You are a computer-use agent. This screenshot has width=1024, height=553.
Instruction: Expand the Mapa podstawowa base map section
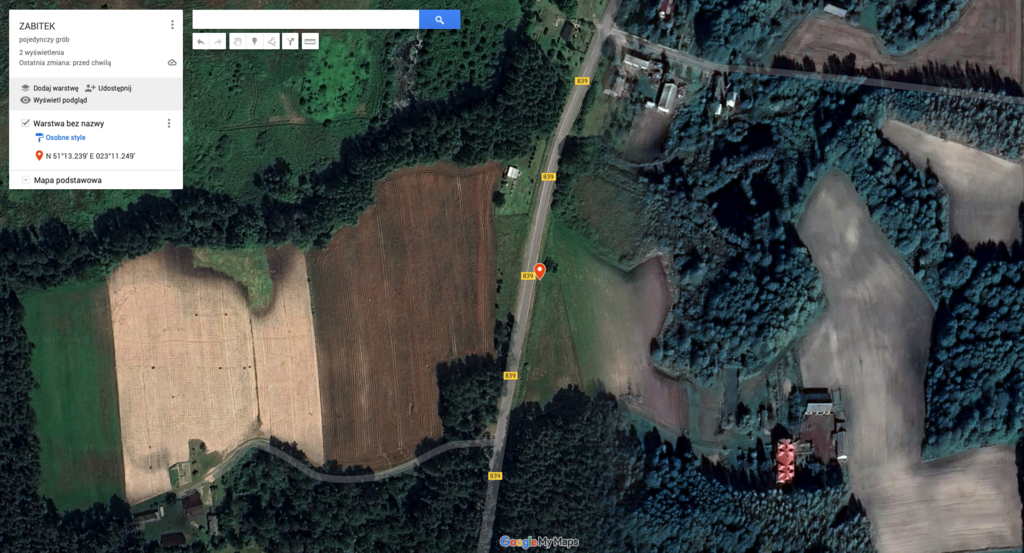[24, 180]
